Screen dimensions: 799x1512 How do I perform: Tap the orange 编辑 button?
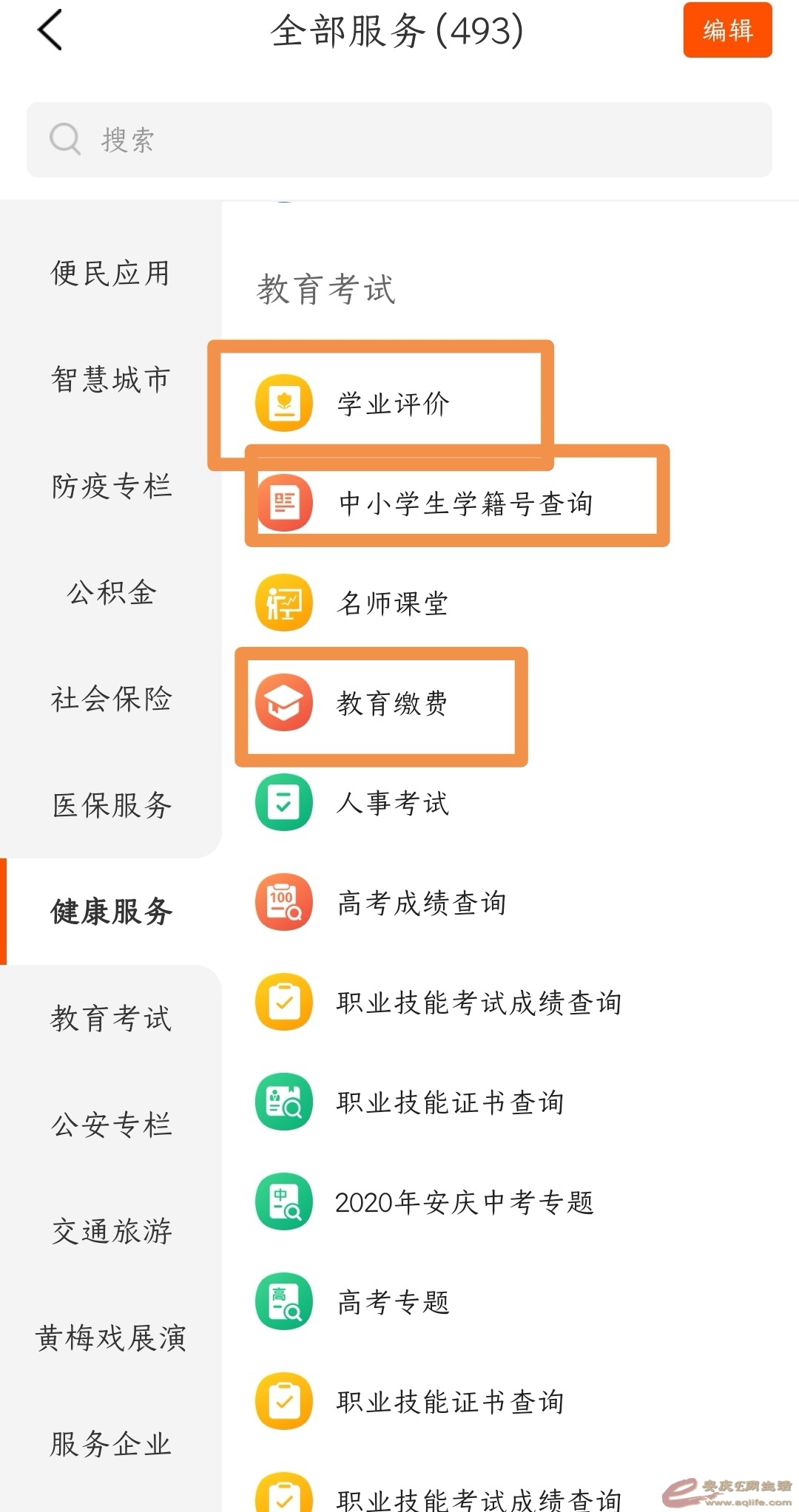coord(727,30)
